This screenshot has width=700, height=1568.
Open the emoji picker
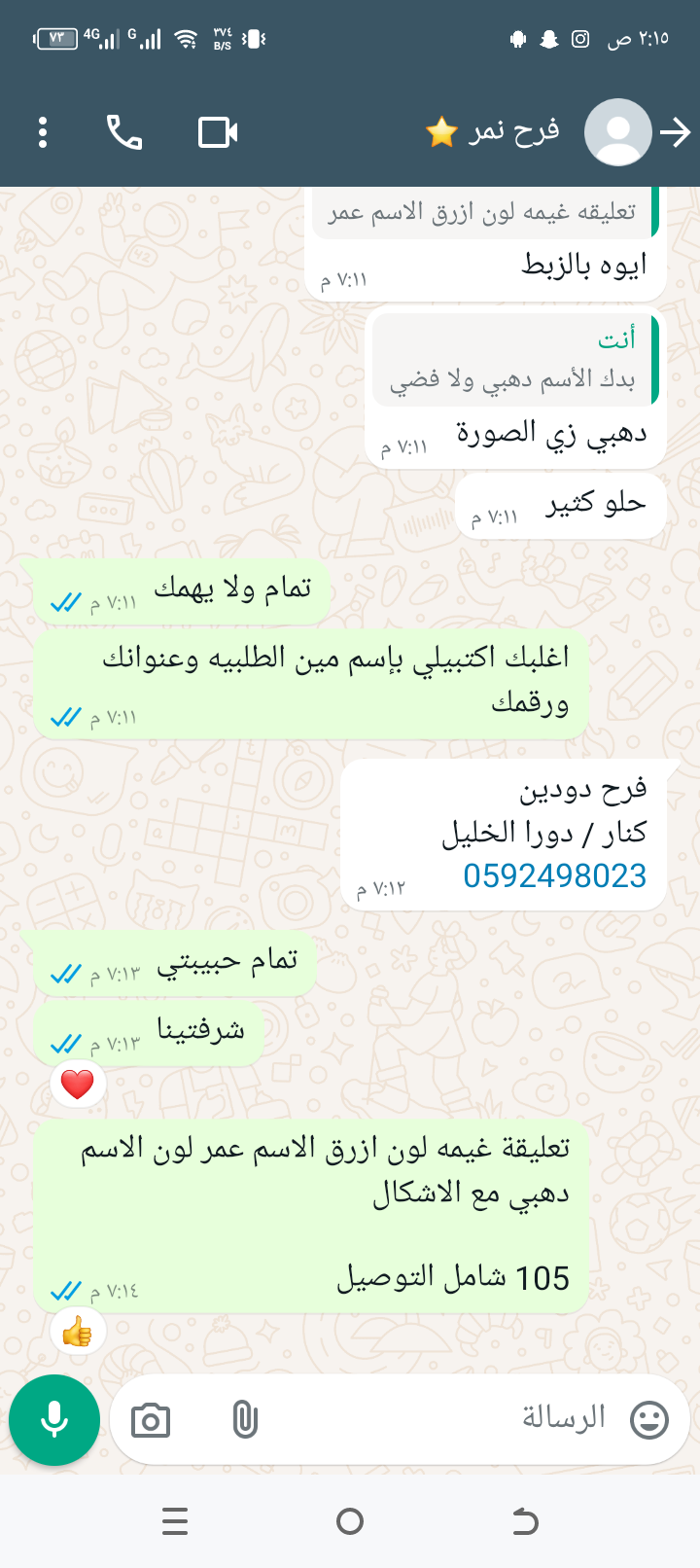coord(649,1420)
